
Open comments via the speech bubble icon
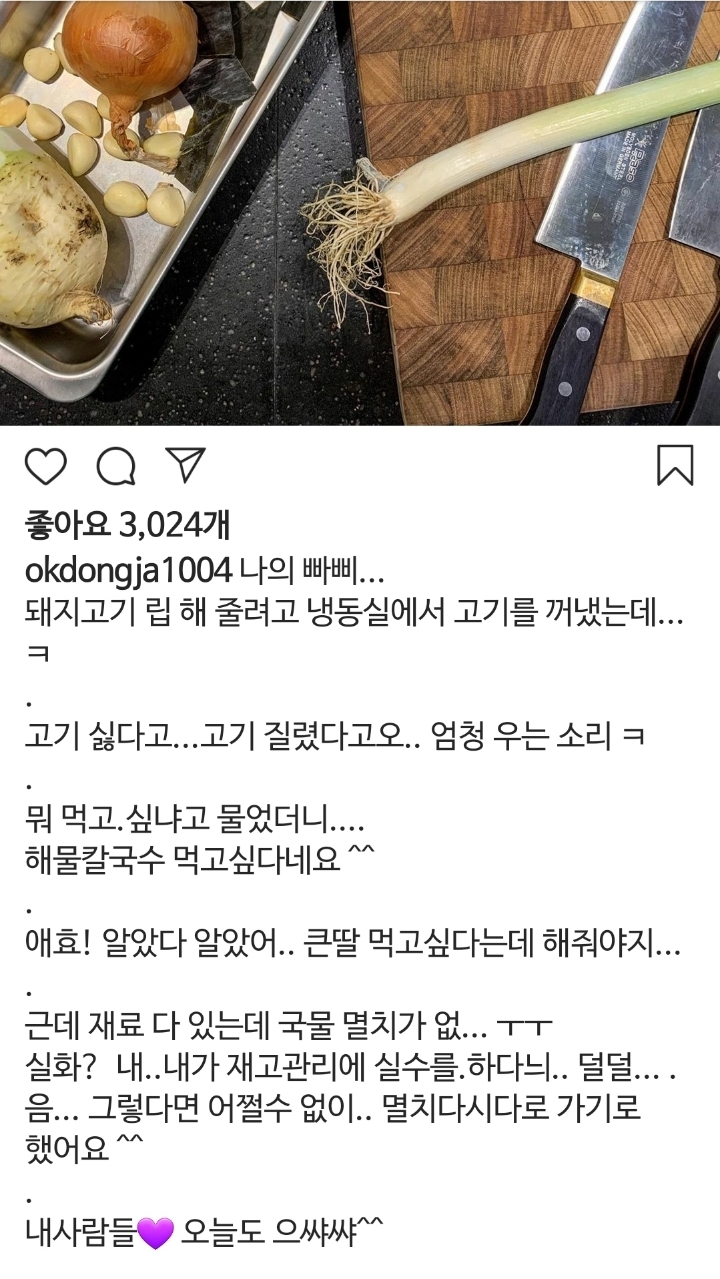click(116, 466)
